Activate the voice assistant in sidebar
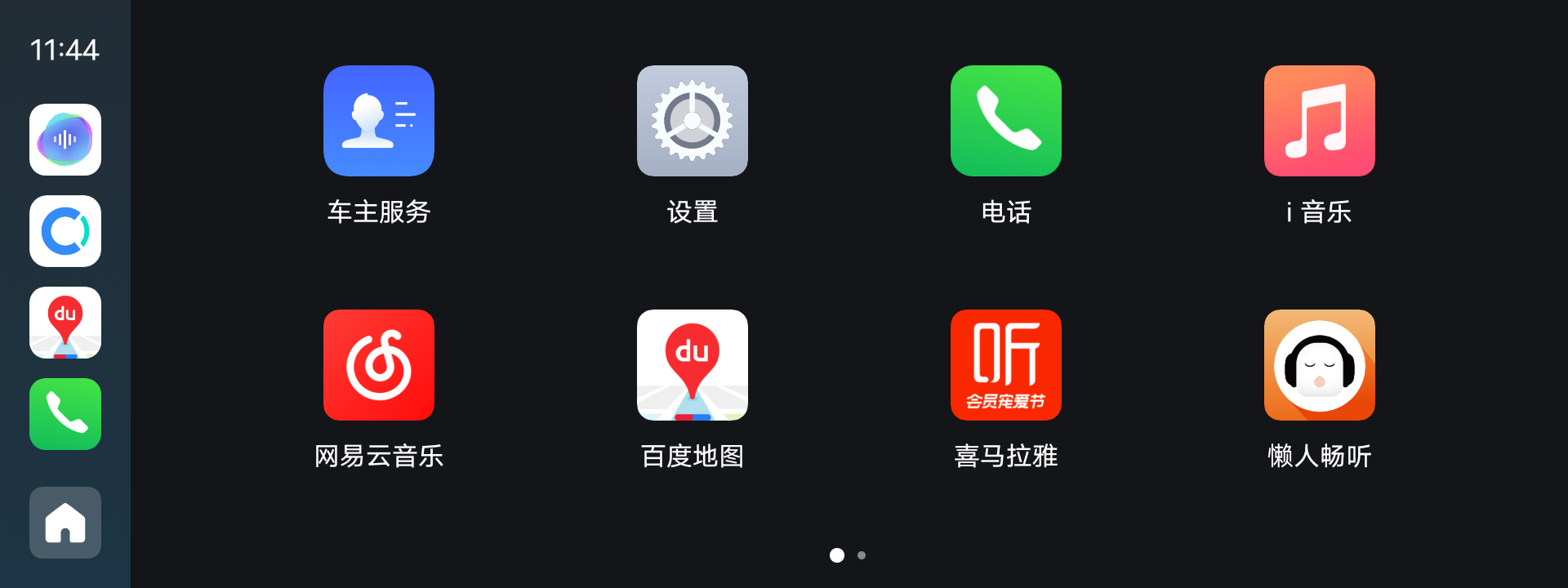Screen dimensions: 1568x588 pos(65,140)
